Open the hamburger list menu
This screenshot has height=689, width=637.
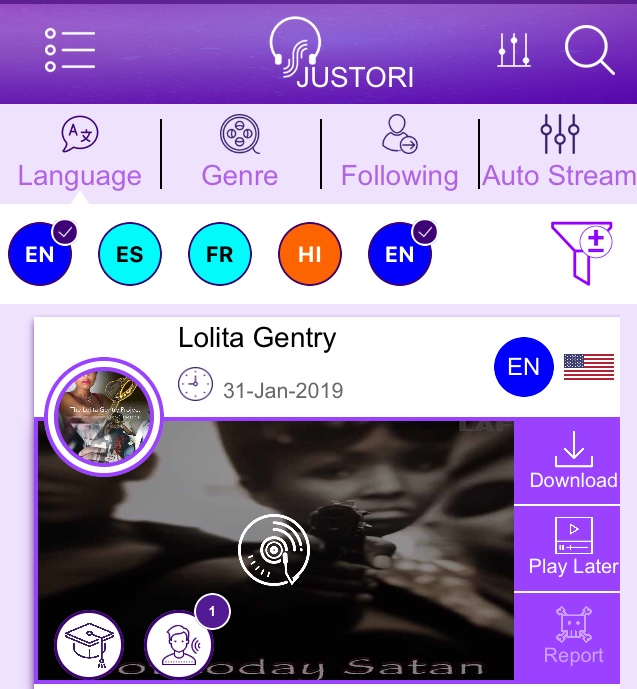(70, 50)
